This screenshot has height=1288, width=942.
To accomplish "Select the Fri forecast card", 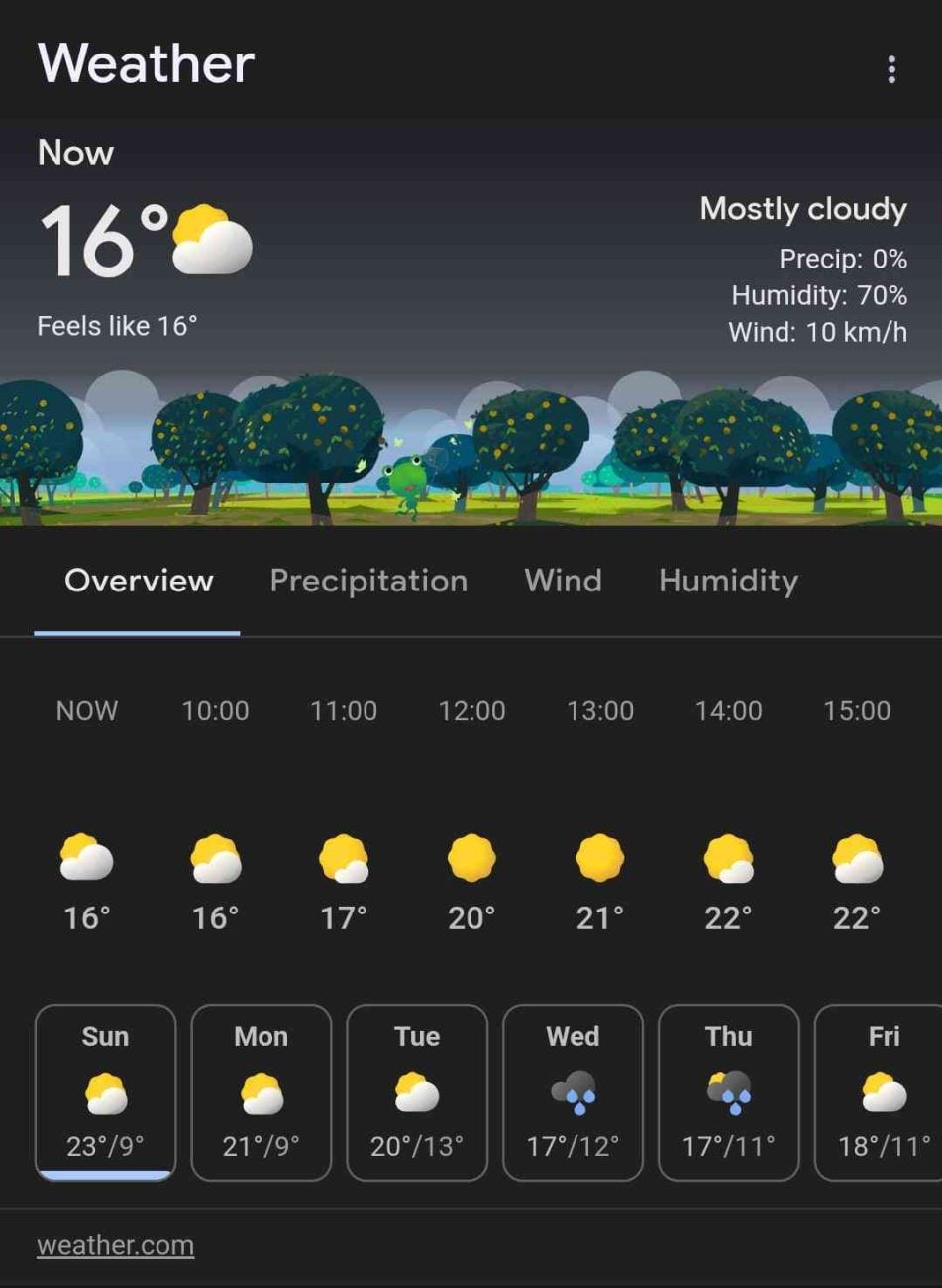I will (x=882, y=1092).
